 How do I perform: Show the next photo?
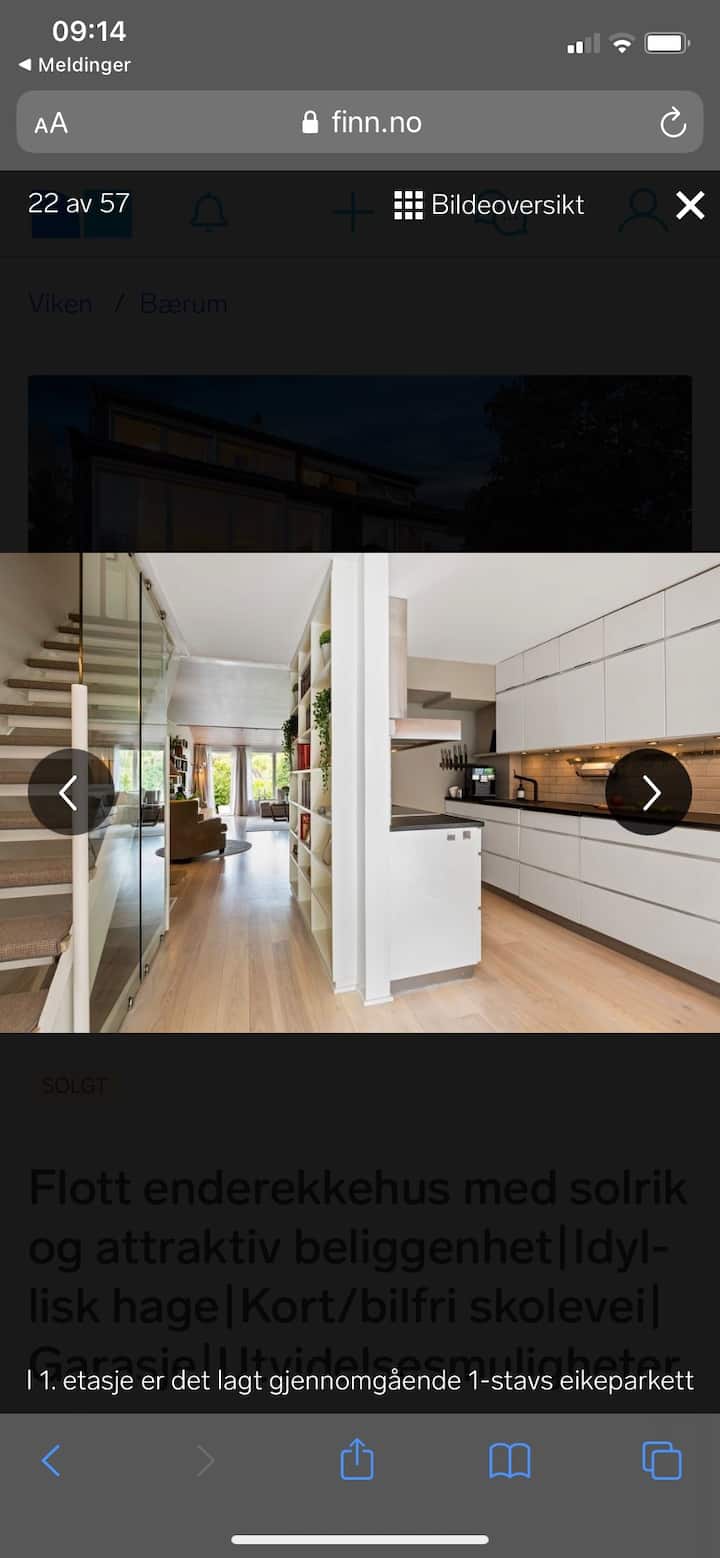point(649,792)
